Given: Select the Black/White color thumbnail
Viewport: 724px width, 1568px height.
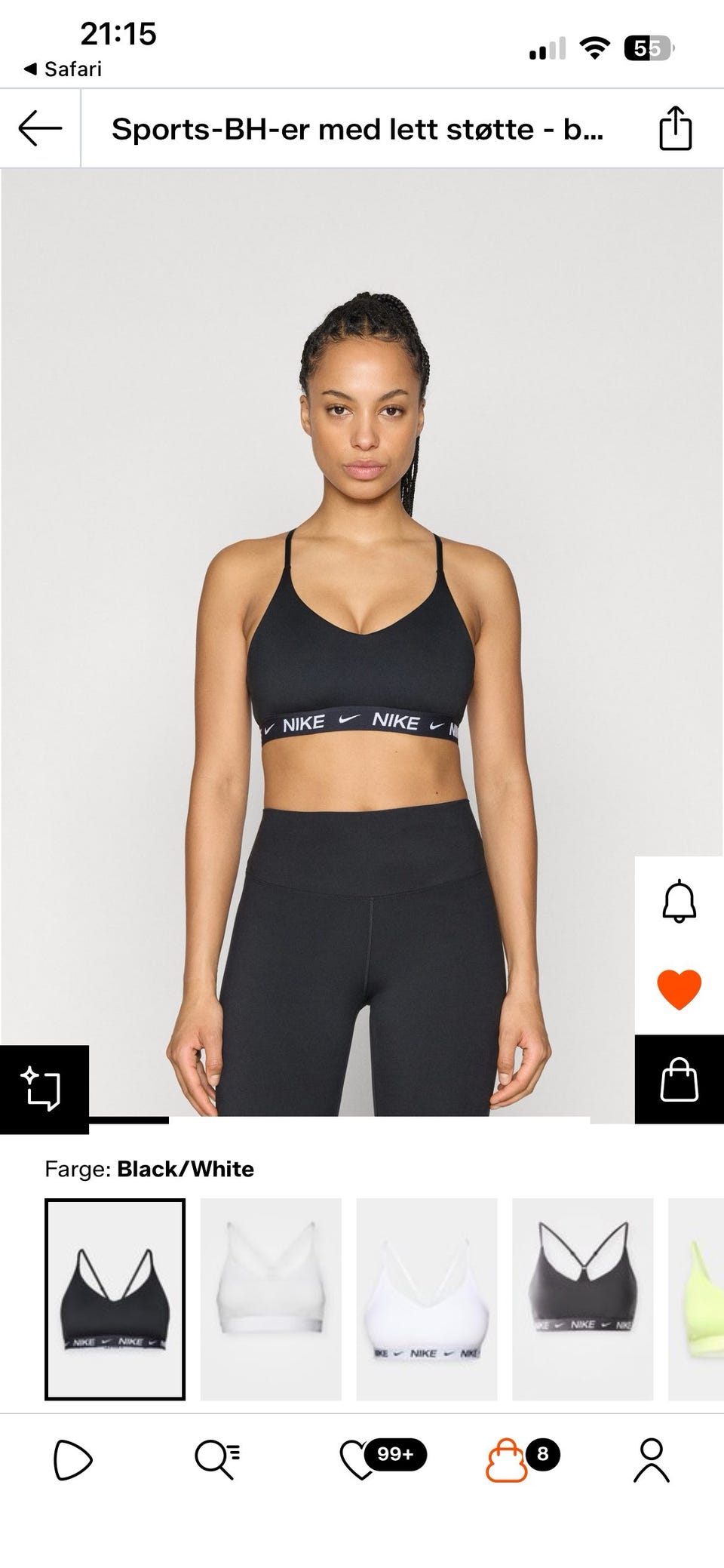Looking at the screenshot, I should pyautogui.click(x=115, y=1299).
